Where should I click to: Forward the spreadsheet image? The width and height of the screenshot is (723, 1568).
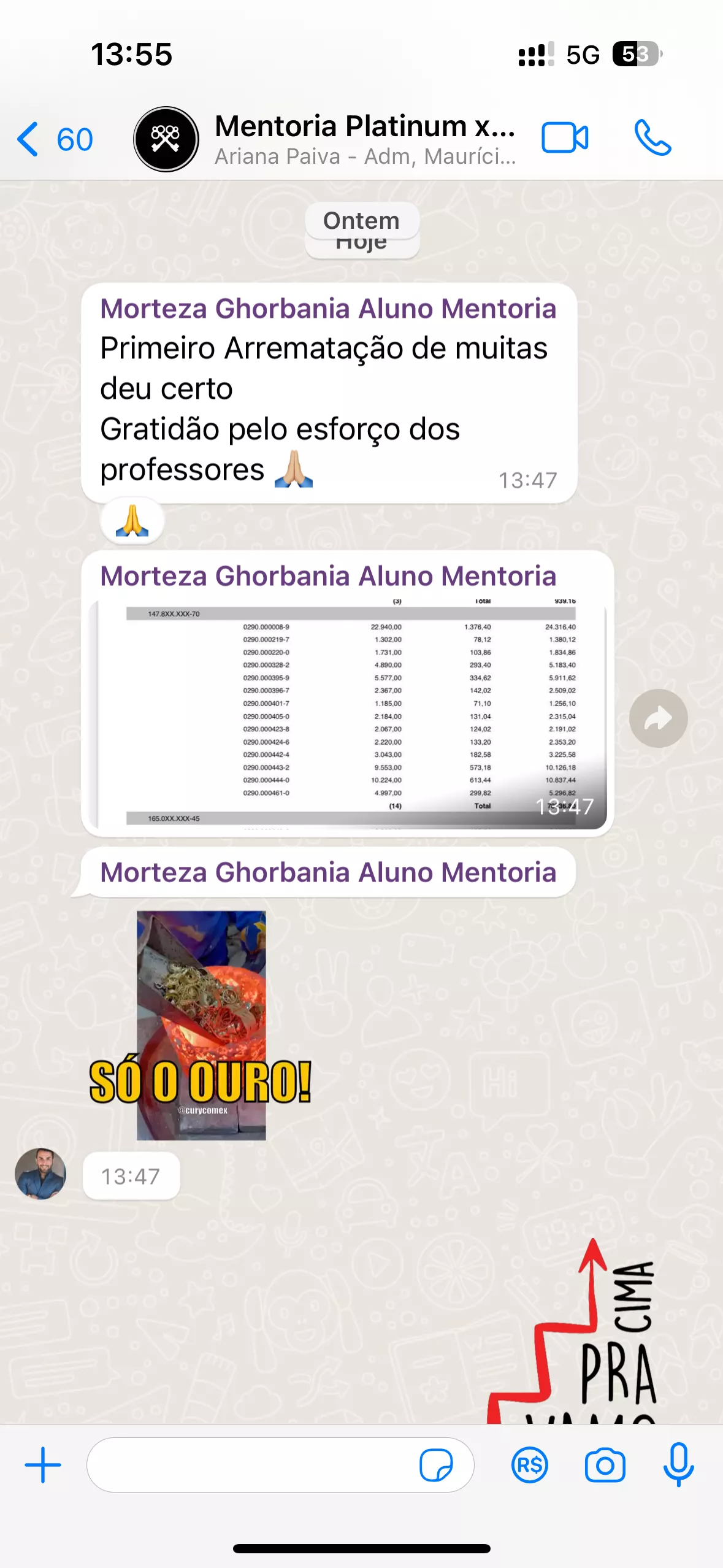tap(658, 718)
